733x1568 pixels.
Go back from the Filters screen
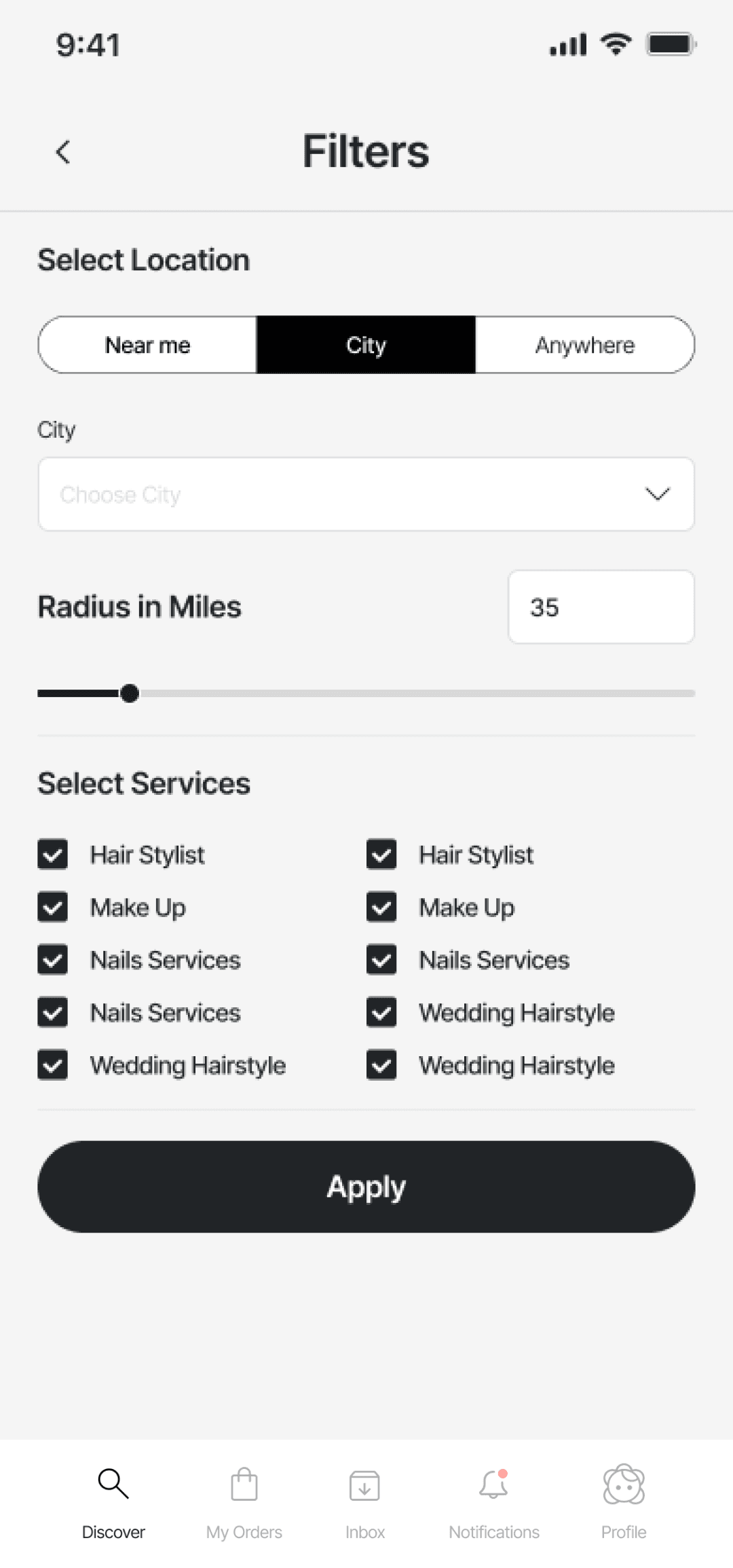tap(63, 152)
